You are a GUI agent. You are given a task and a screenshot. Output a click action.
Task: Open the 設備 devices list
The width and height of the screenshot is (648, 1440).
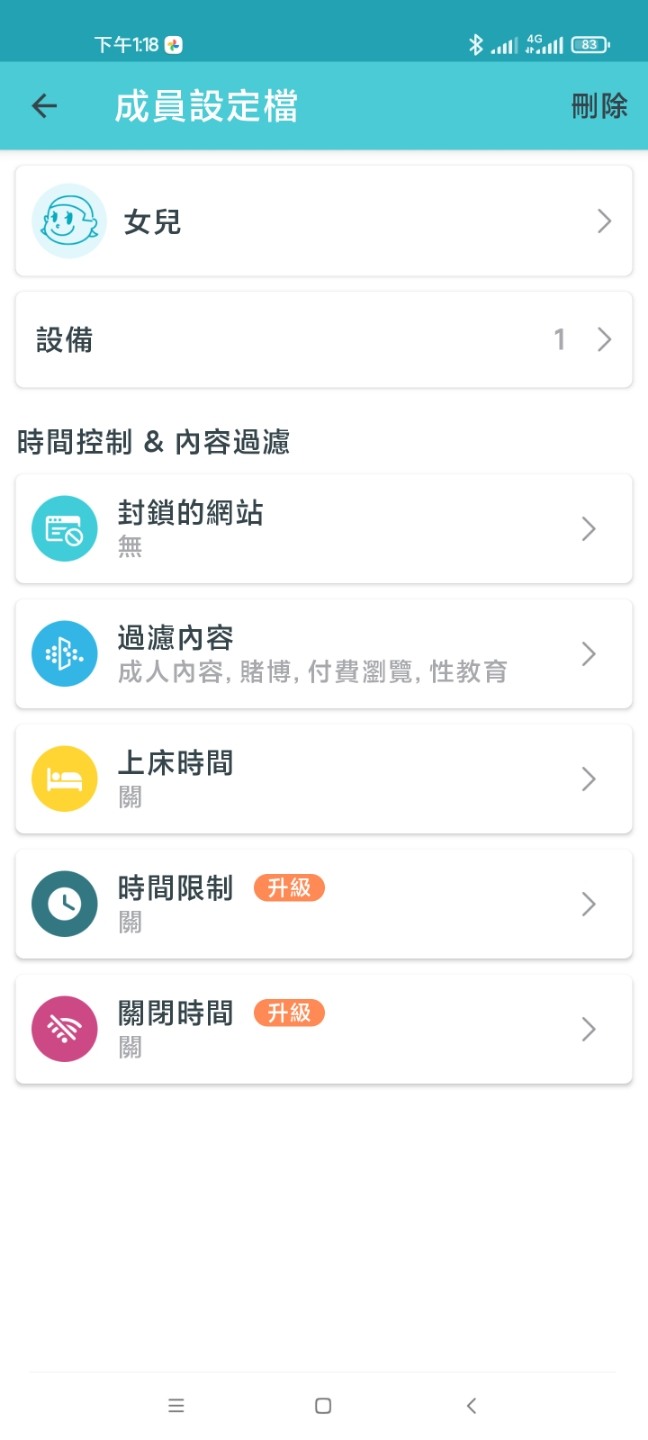pyautogui.click(x=323, y=340)
